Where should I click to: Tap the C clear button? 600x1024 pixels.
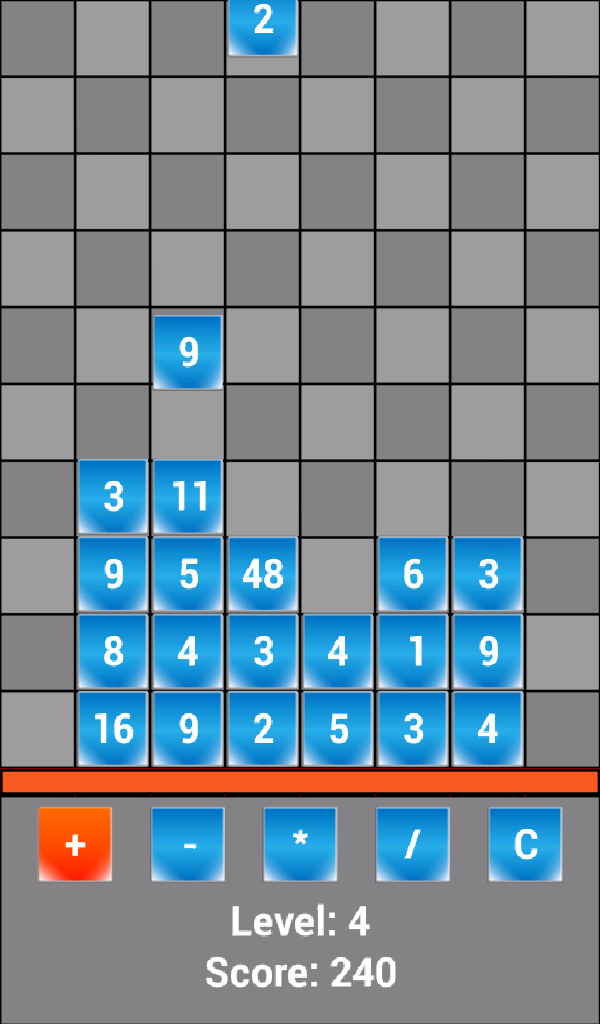pyautogui.click(x=525, y=844)
